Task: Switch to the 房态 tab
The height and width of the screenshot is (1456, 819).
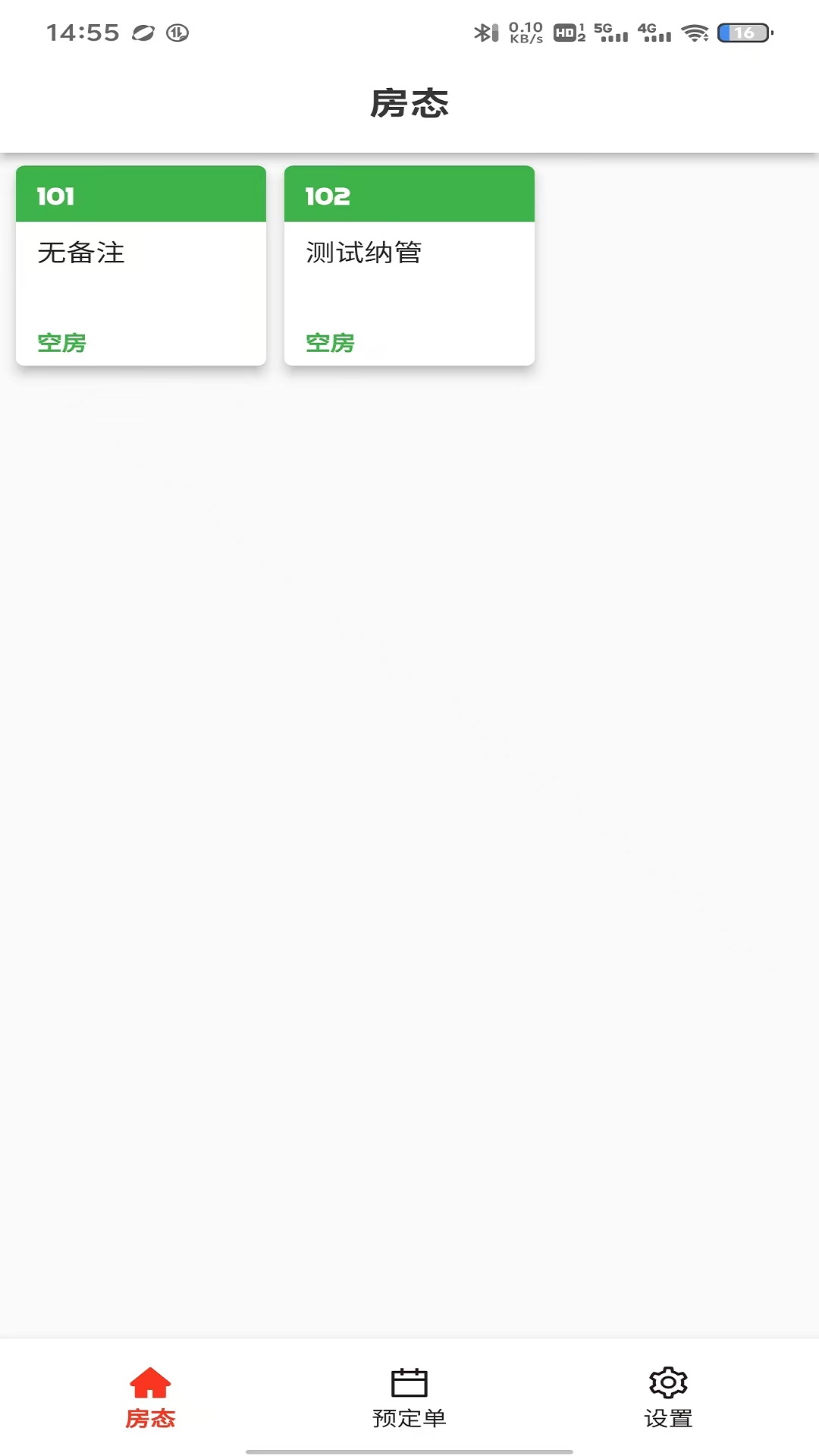Action: 150,1397
